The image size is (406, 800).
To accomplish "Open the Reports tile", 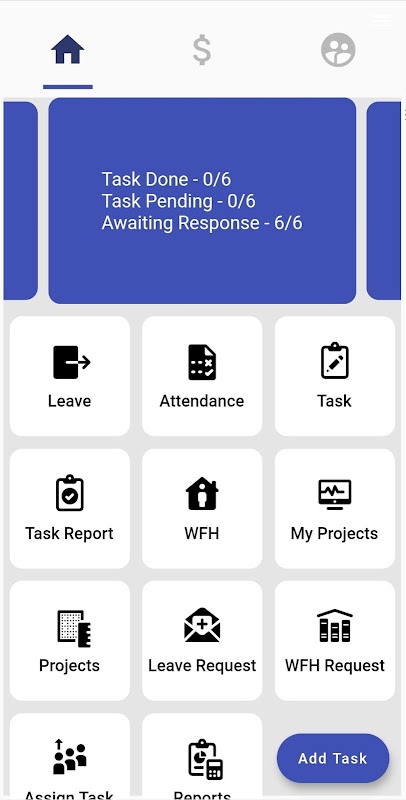I will pos(202,756).
